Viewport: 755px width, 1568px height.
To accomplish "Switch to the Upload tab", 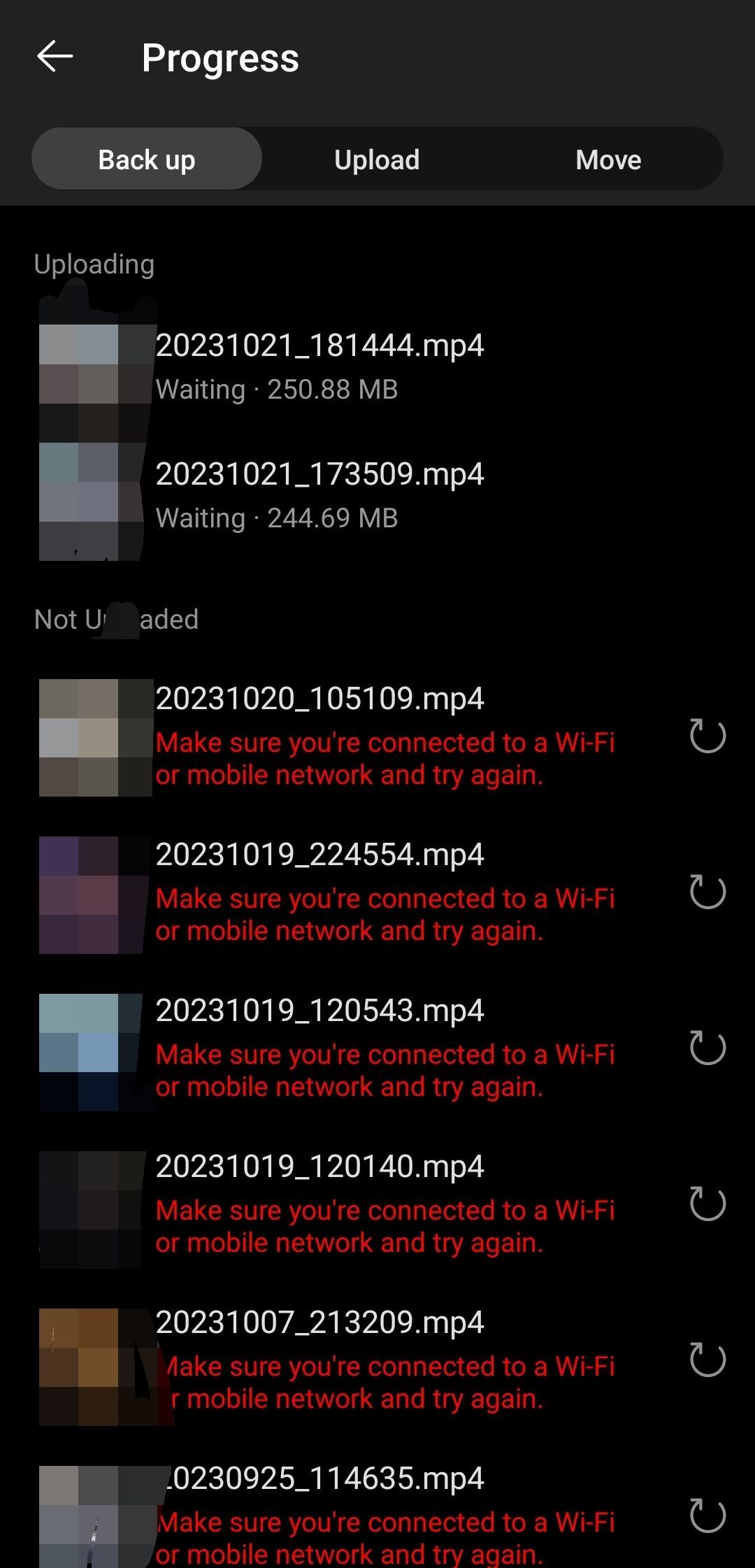I will click(377, 159).
